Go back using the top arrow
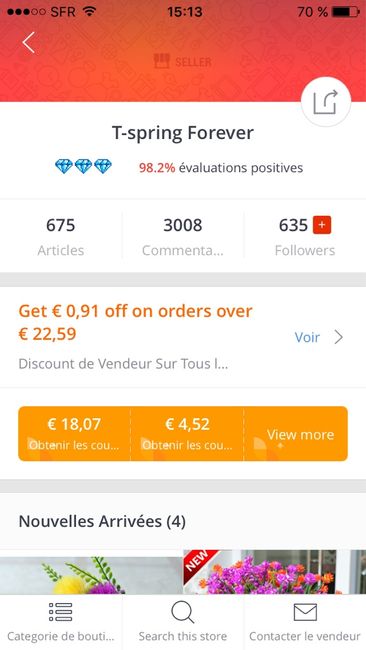The image size is (366, 650). click(x=29, y=43)
